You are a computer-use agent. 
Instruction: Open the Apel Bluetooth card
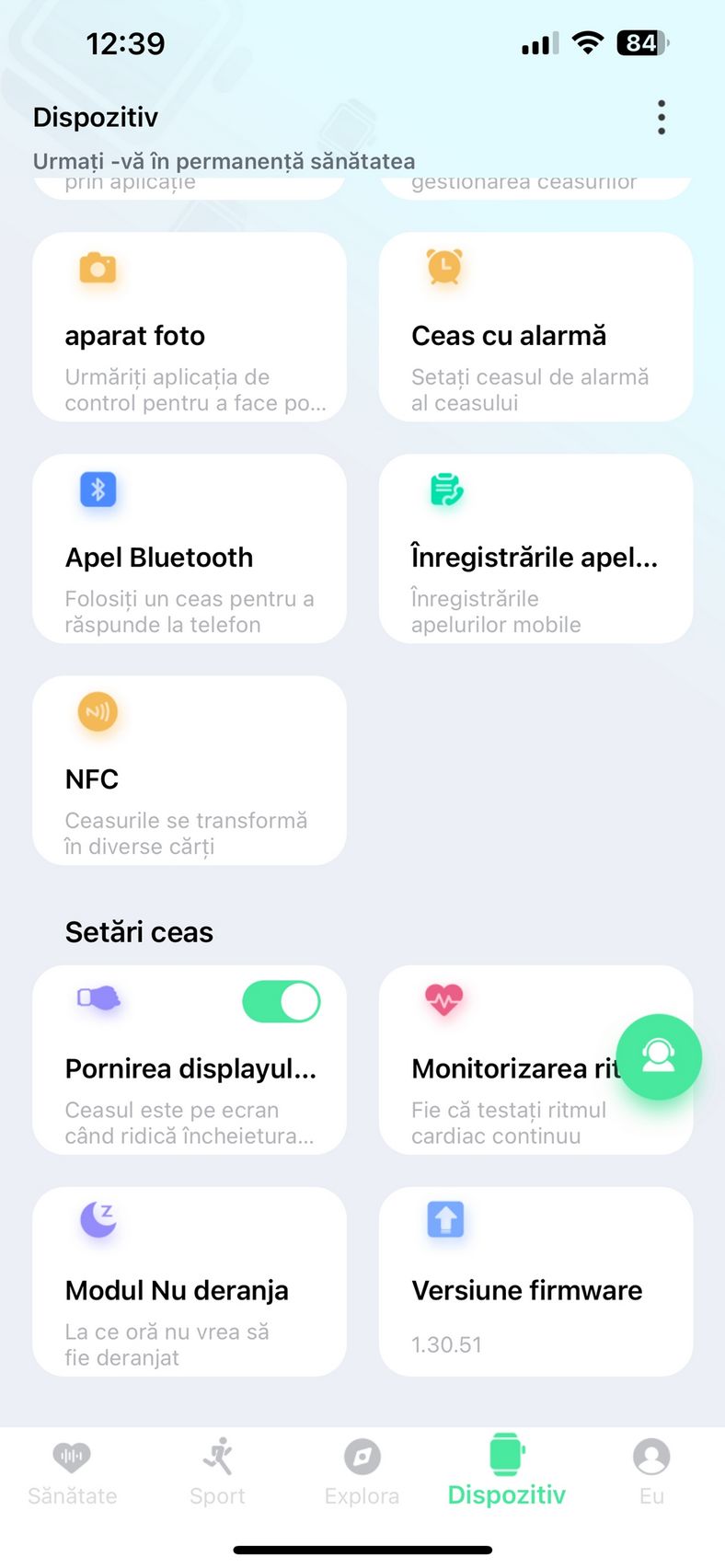(190, 548)
